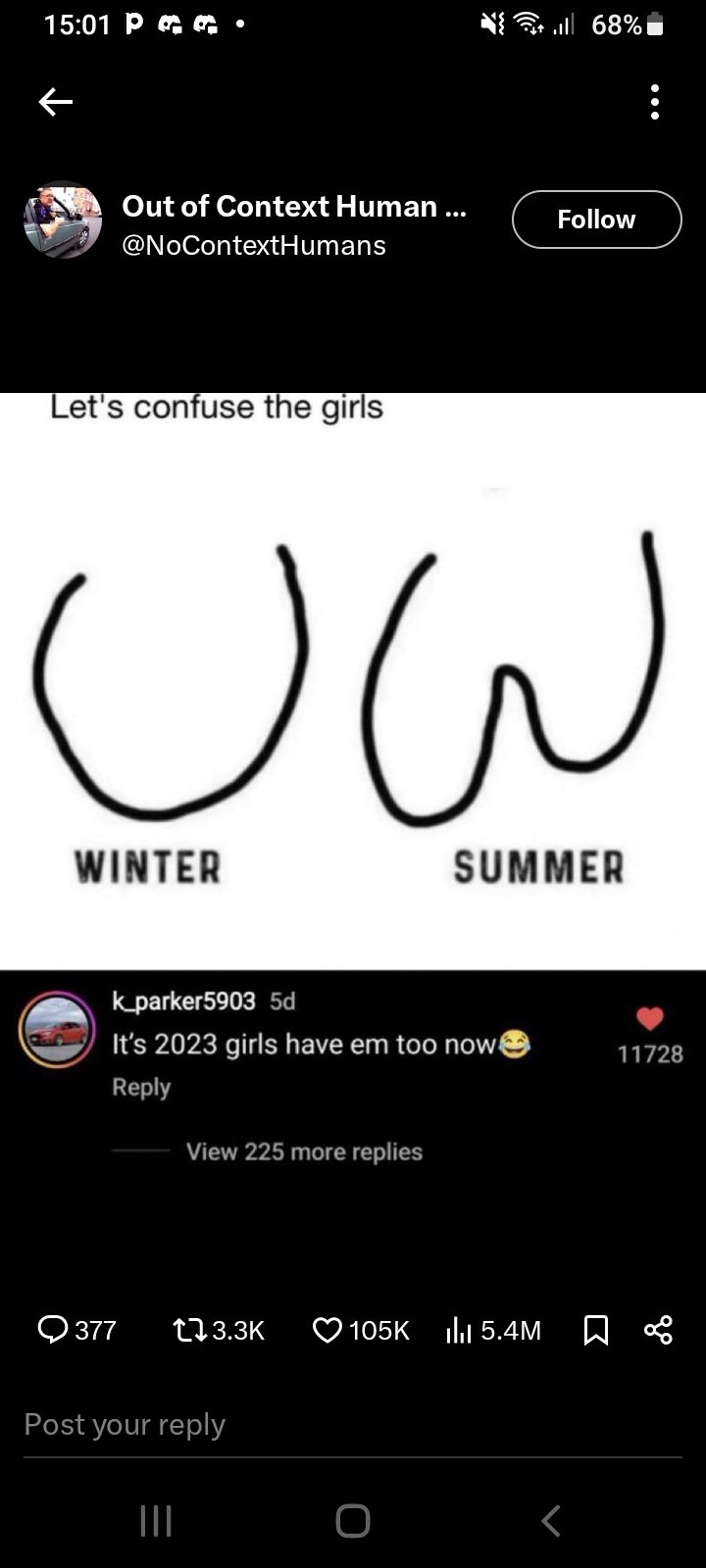This screenshot has width=706, height=1568.
Task: Follow Out of Context Human account
Action: 596,220
